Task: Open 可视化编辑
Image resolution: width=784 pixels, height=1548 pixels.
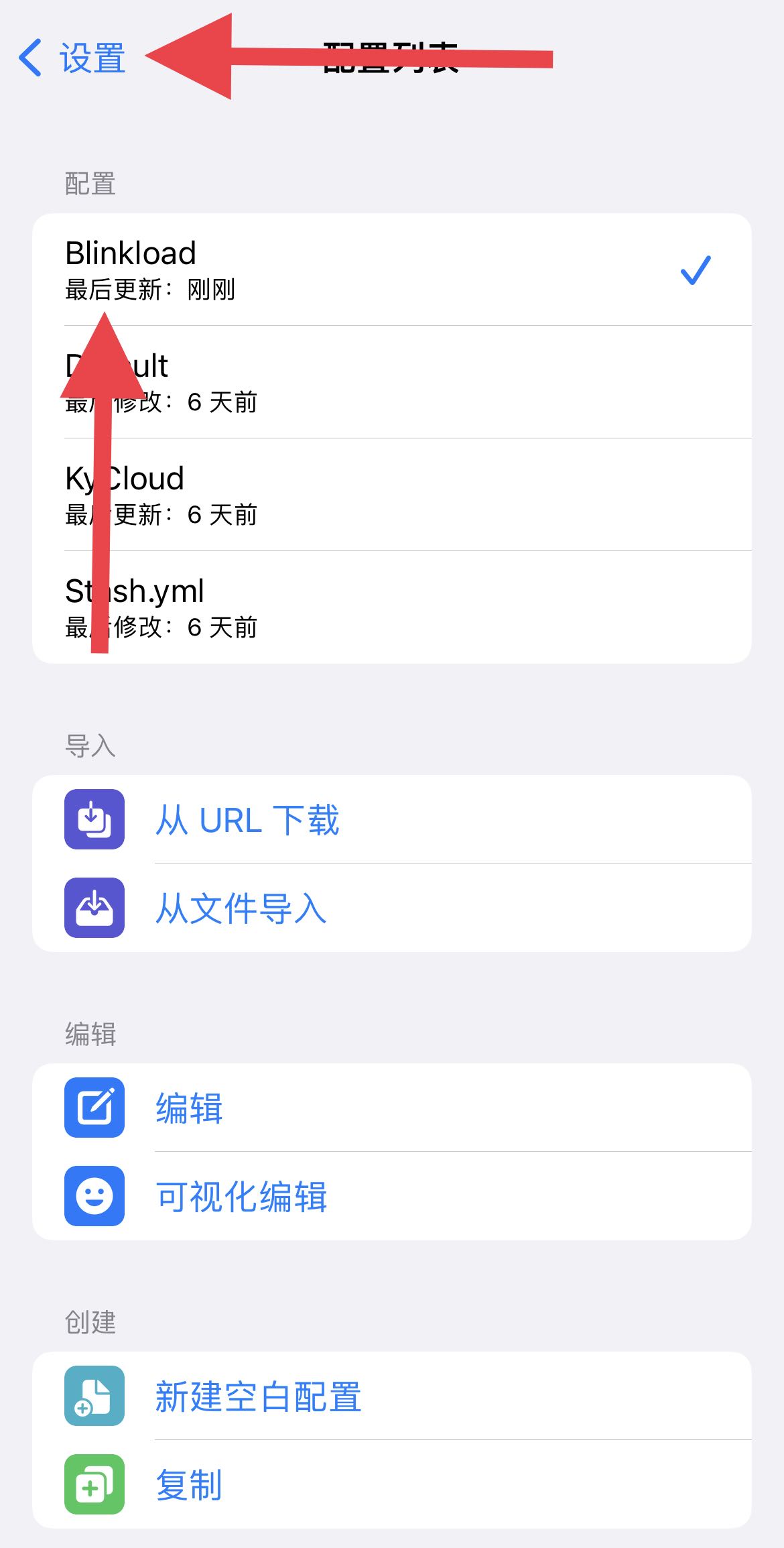Action: [392, 1196]
